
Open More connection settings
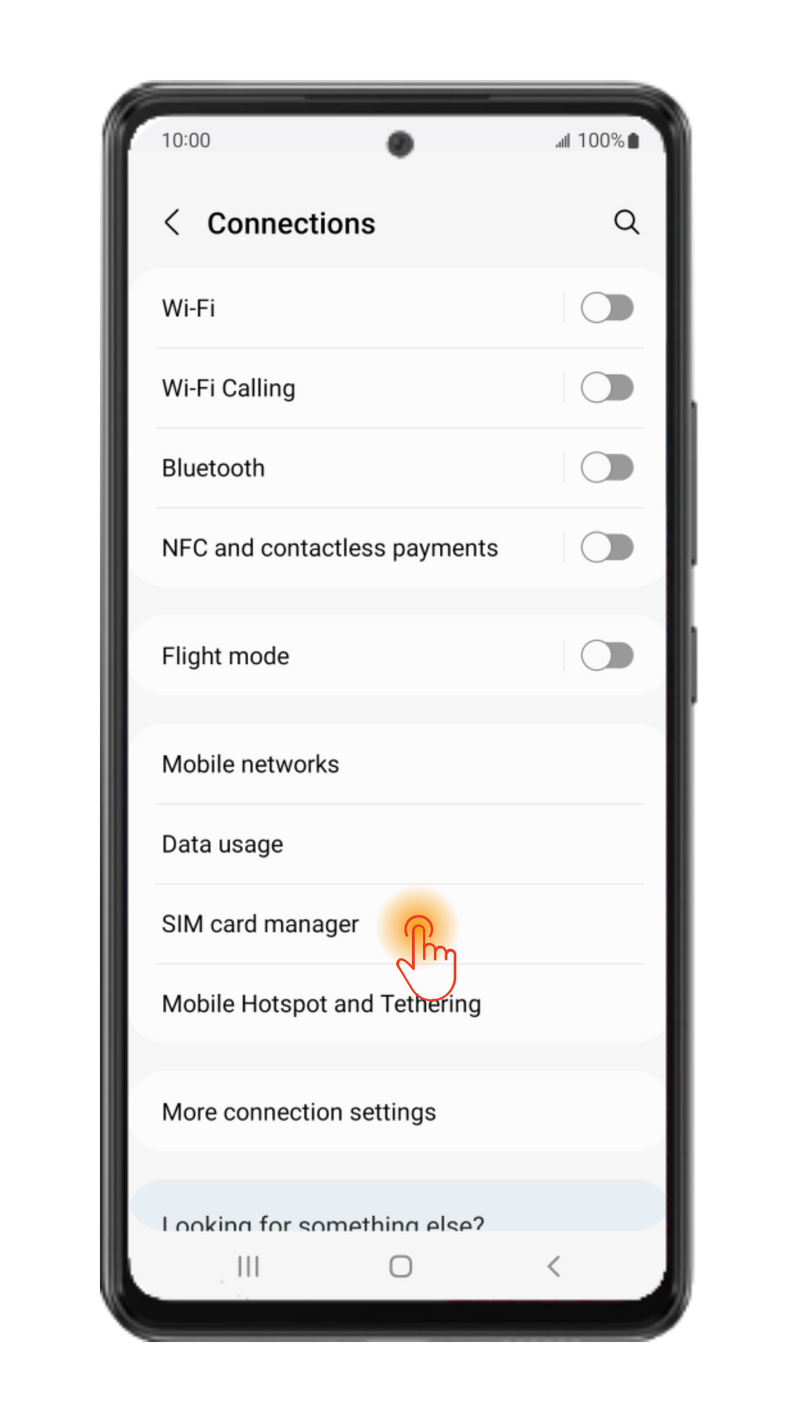299,1112
